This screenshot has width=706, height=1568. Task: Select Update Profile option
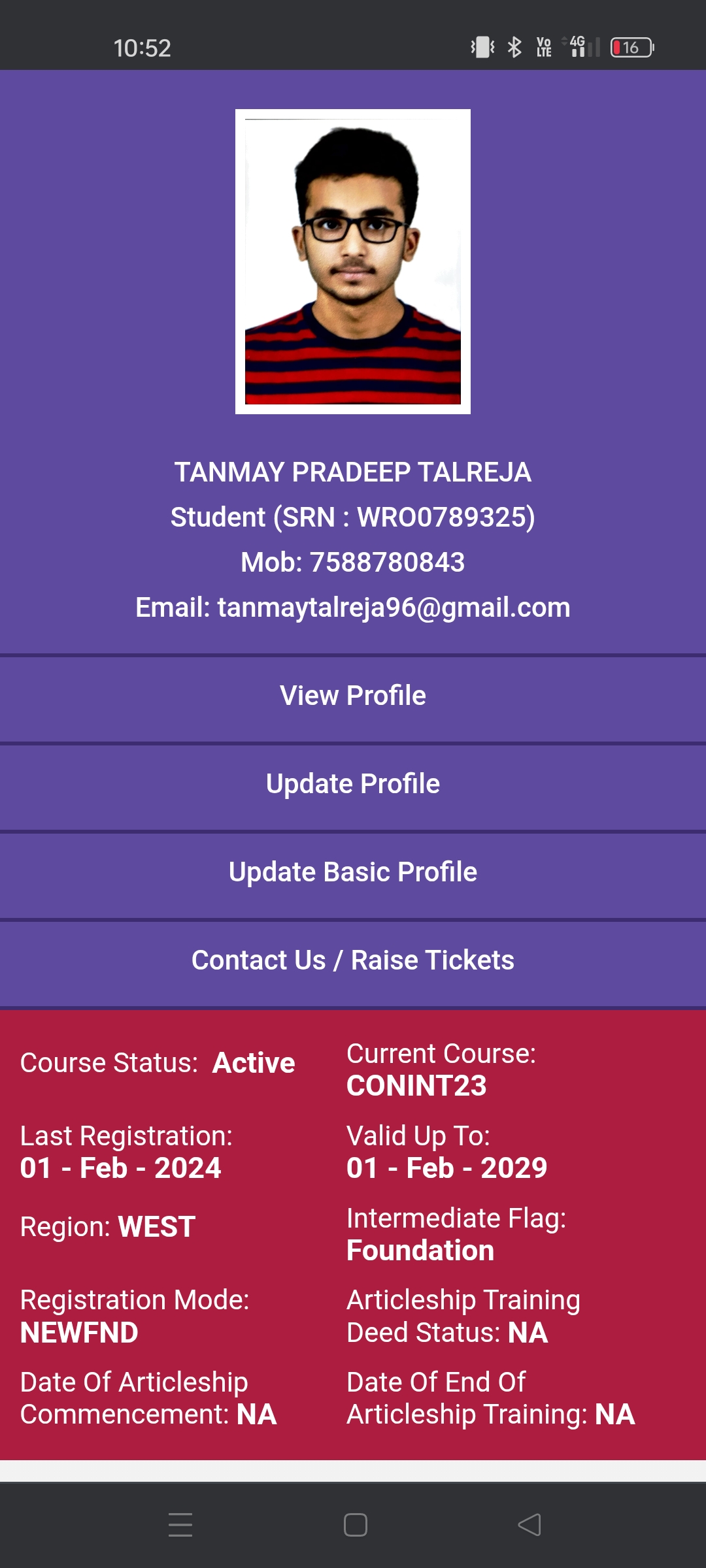pos(353,784)
